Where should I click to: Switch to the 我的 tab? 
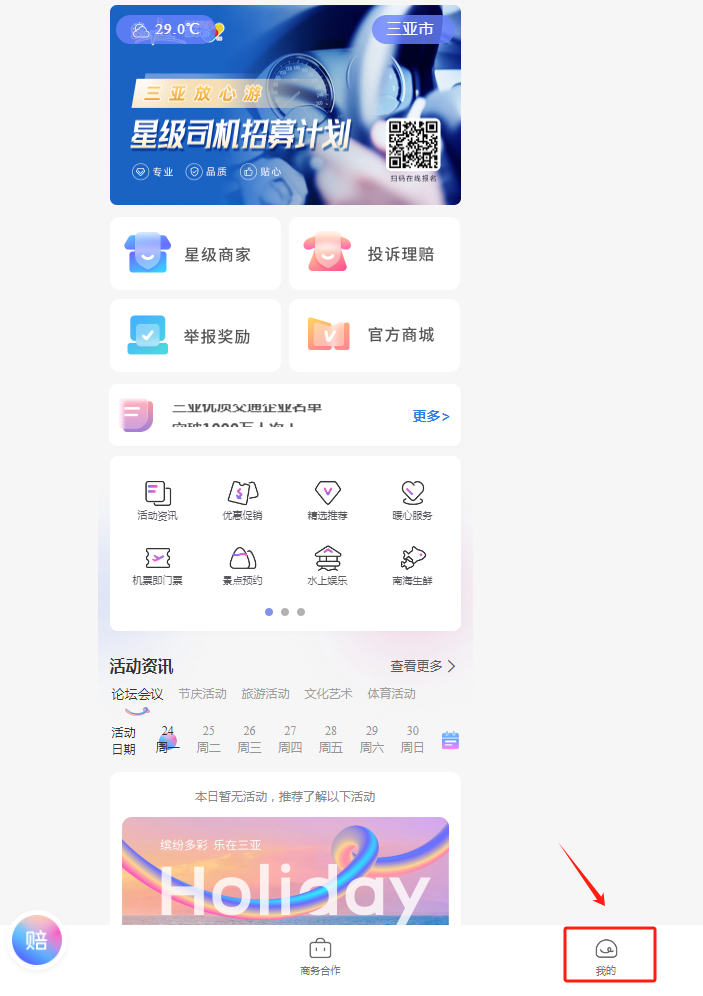click(x=606, y=956)
